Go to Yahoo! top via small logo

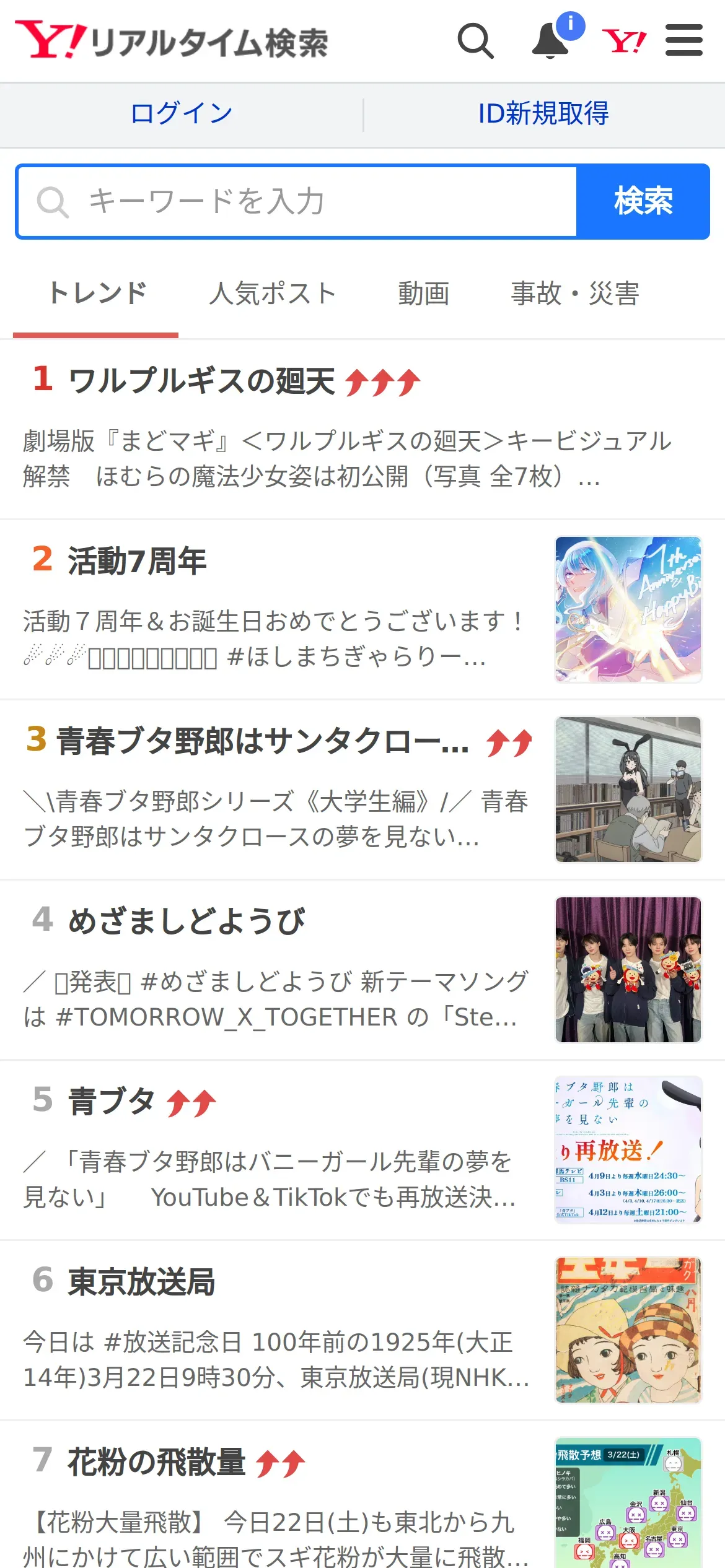[624, 41]
